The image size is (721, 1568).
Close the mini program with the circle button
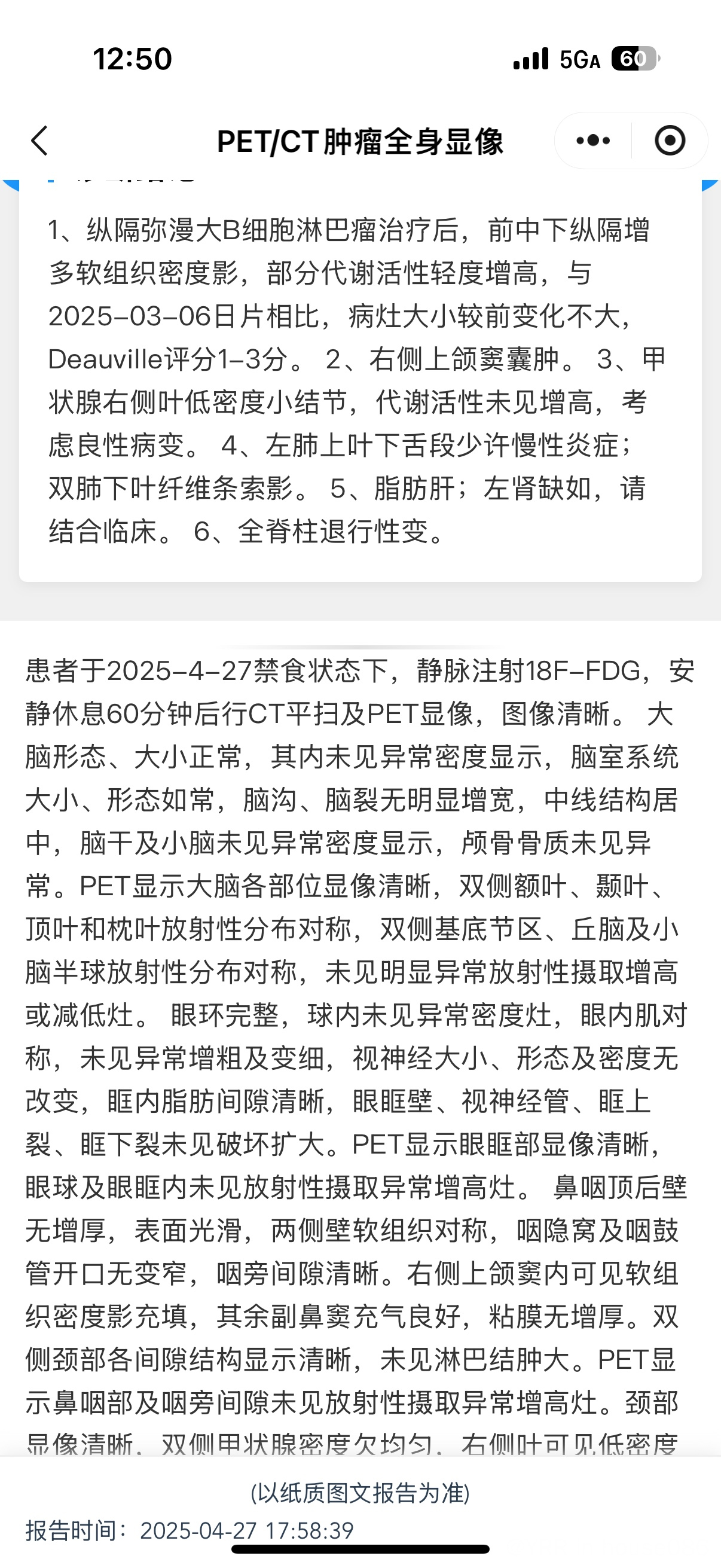[x=670, y=141]
